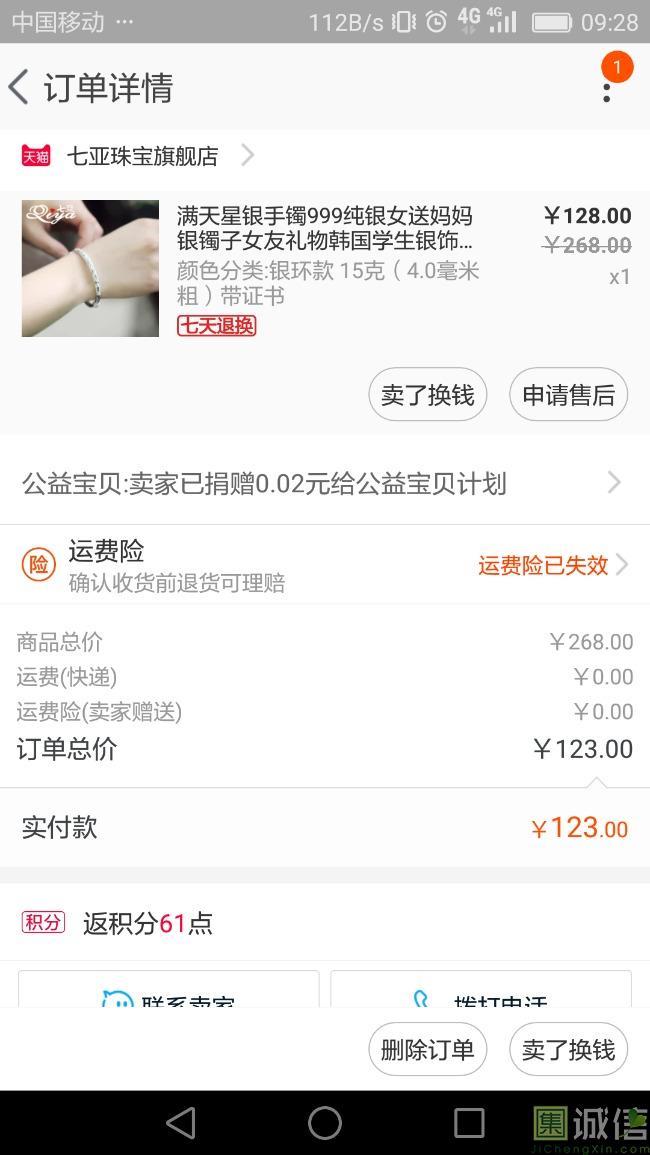Open recent apps from the navigation bar
650x1155 pixels.
tap(468, 1123)
